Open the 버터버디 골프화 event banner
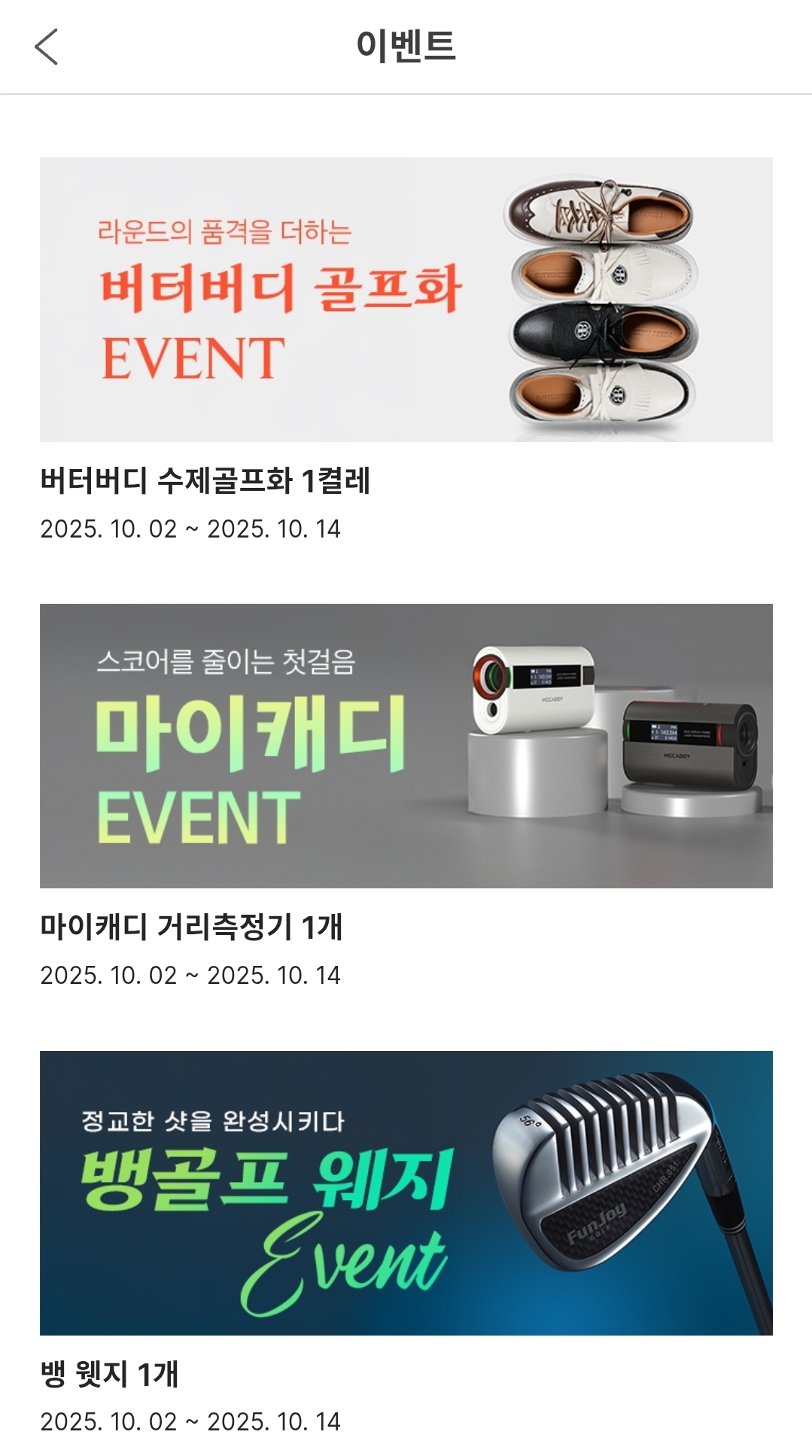 (x=406, y=299)
